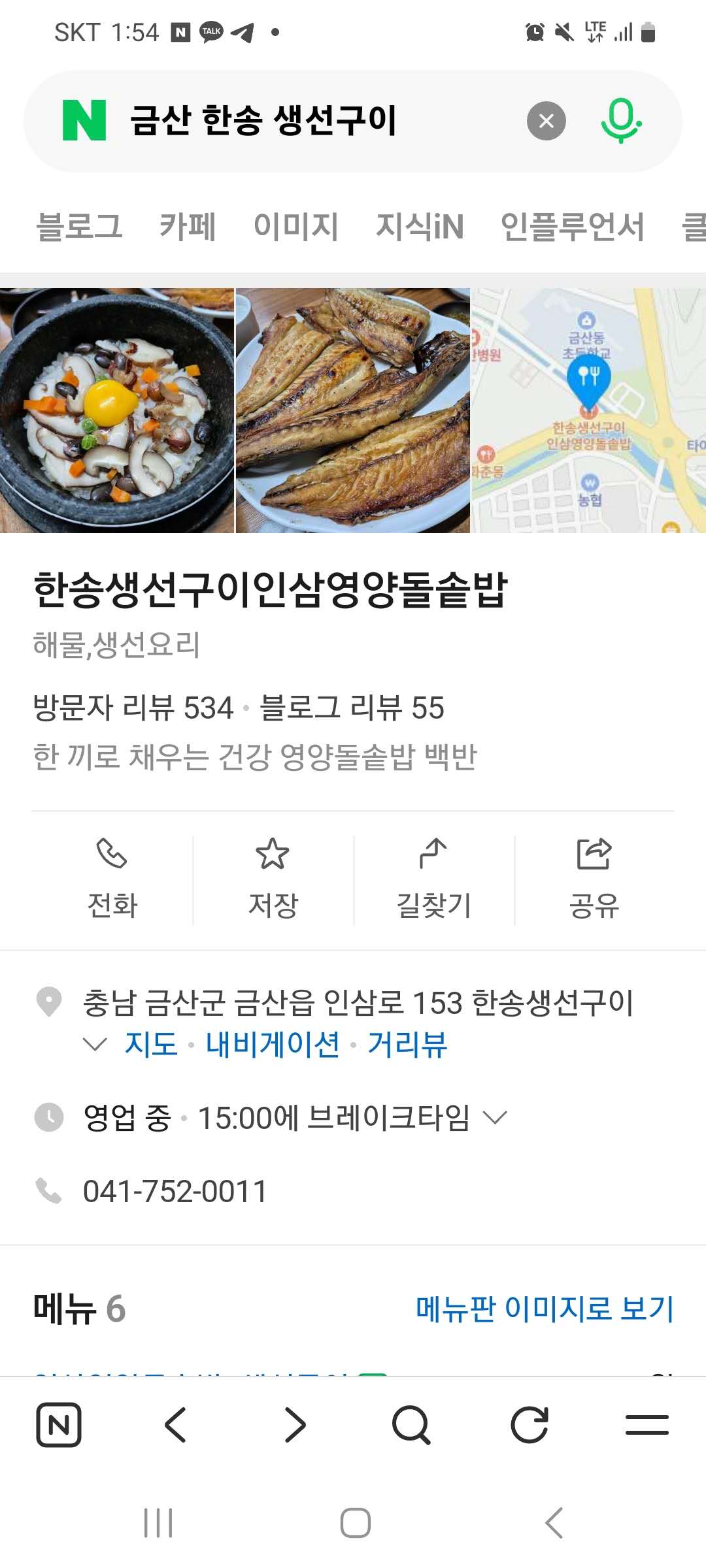Viewport: 706px width, 1568px height.
Task: Open the map preview thumbnail
Action: tap(588, 410)
